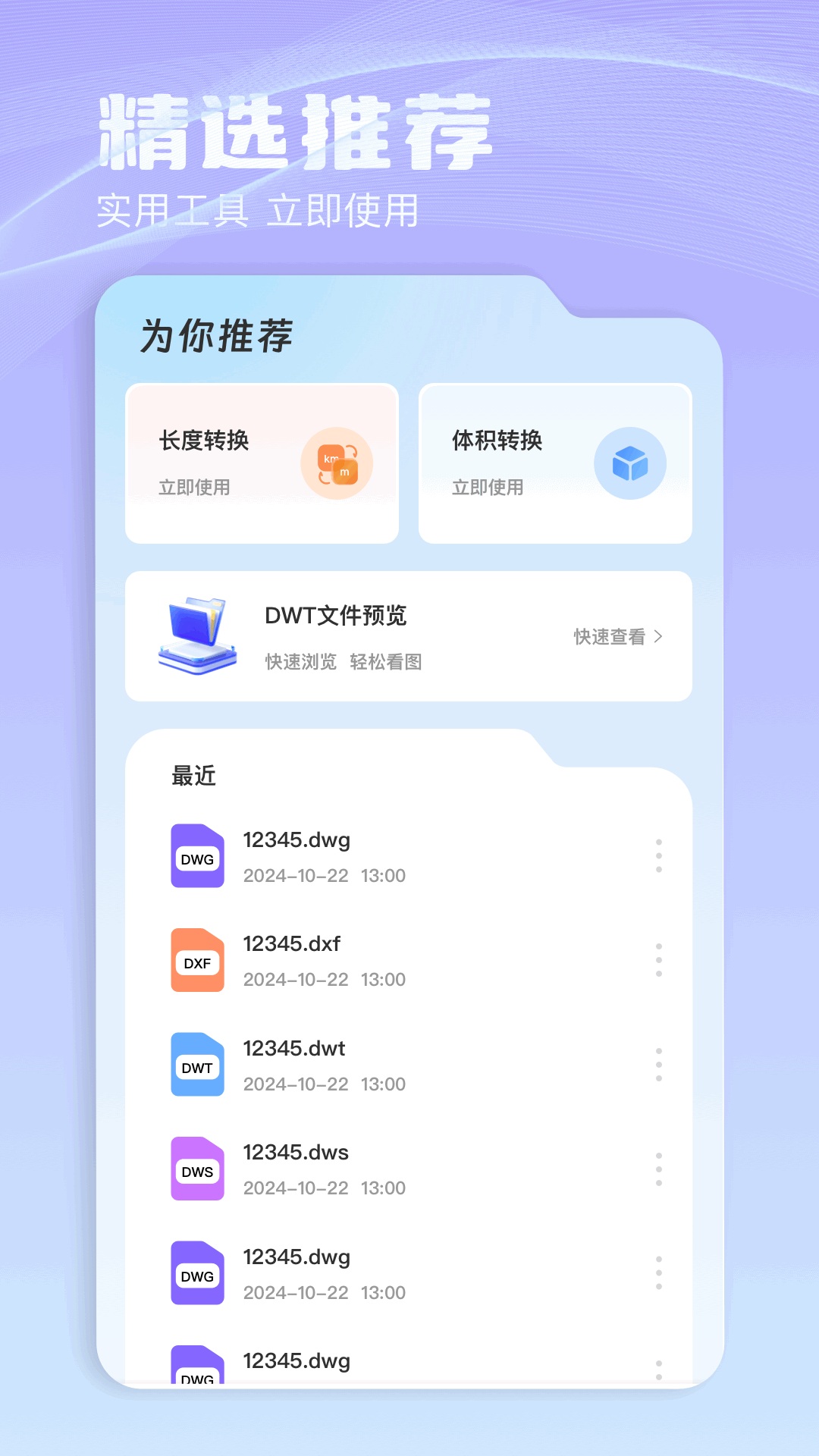The width and height of the screenshot is (819, 1456).
Task: Open the three-dot menu beside 12345.dxf
Action: point(658,959)
